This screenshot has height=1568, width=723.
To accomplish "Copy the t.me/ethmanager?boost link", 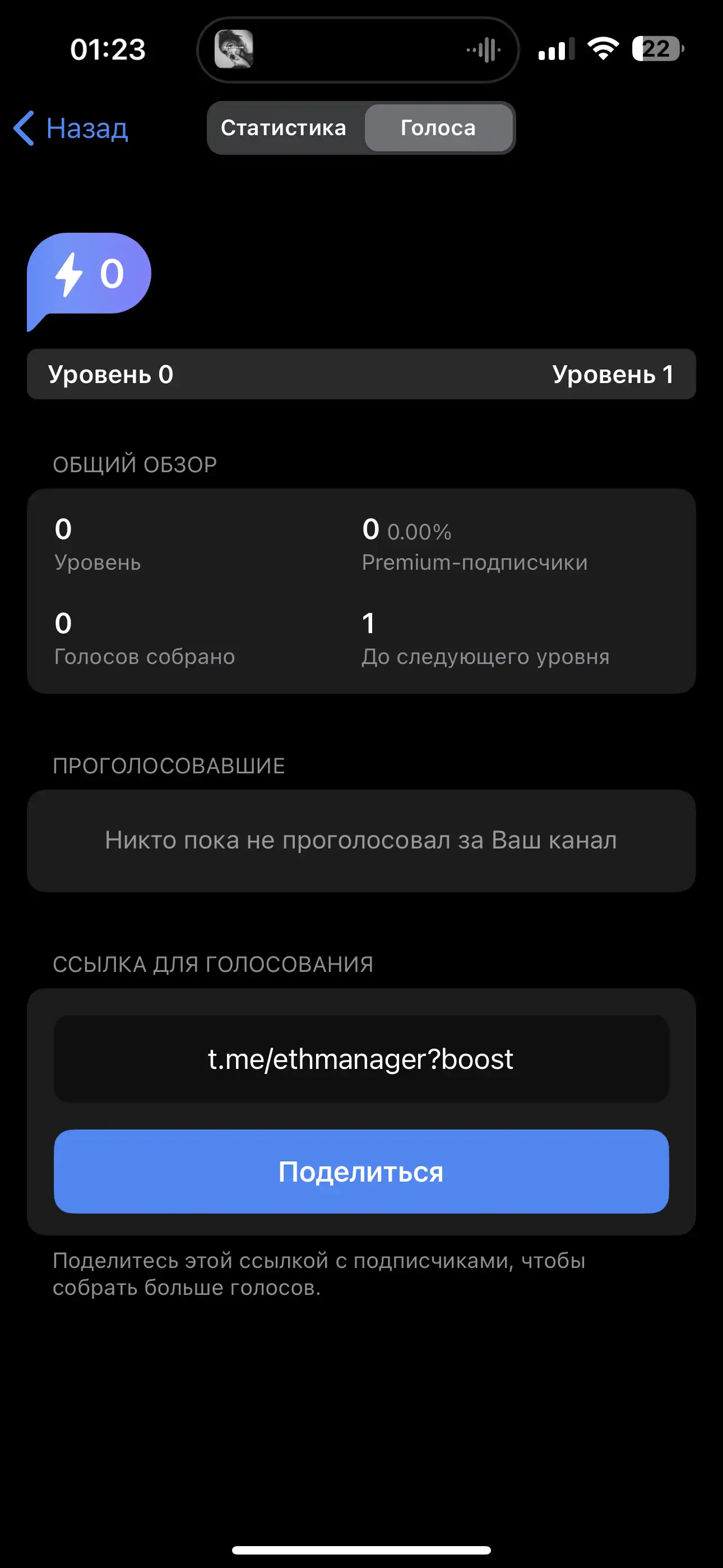I will pos(361,1059).
